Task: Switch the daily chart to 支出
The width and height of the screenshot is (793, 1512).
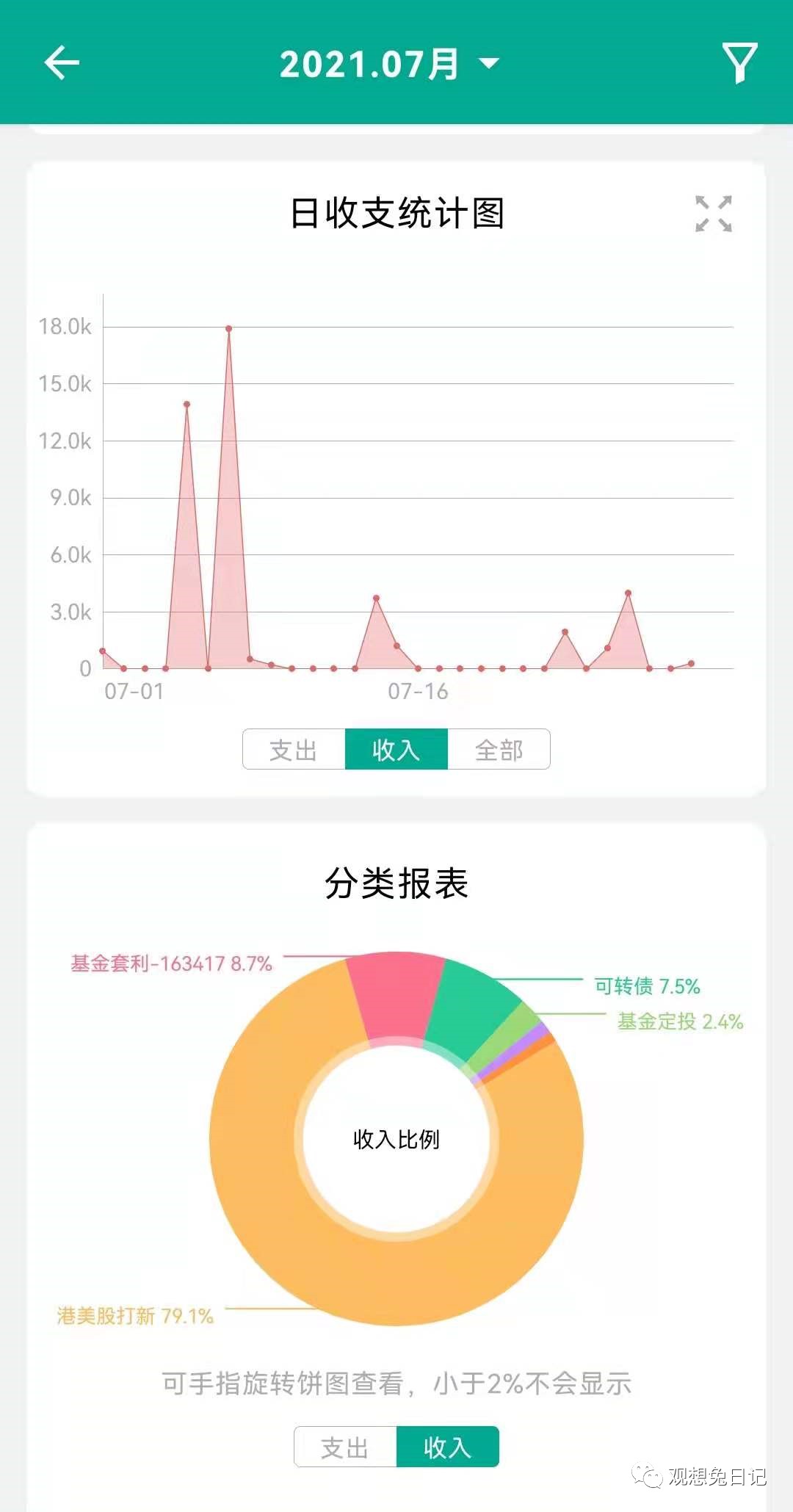Action: 294,749
